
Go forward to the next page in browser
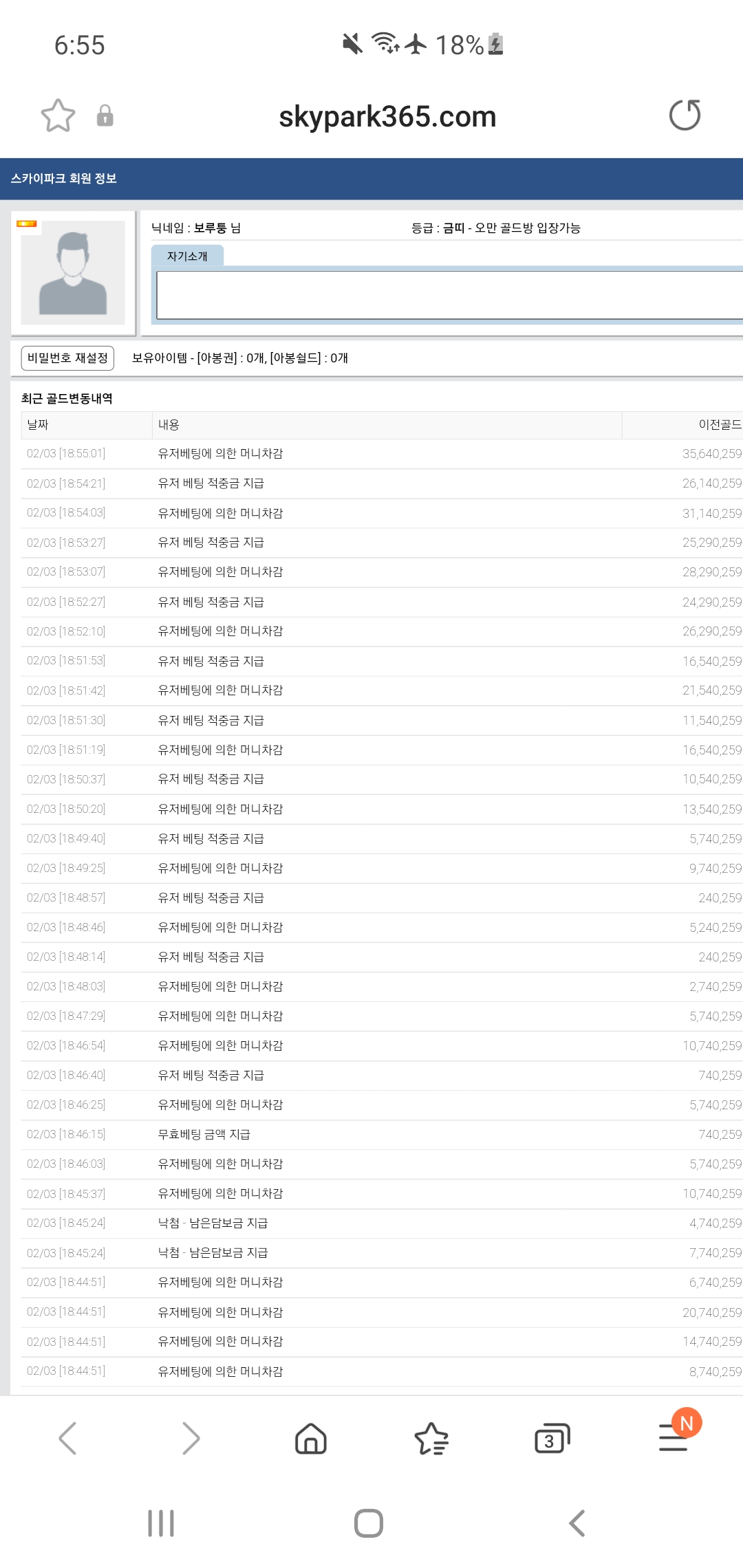coord(191,1438)
